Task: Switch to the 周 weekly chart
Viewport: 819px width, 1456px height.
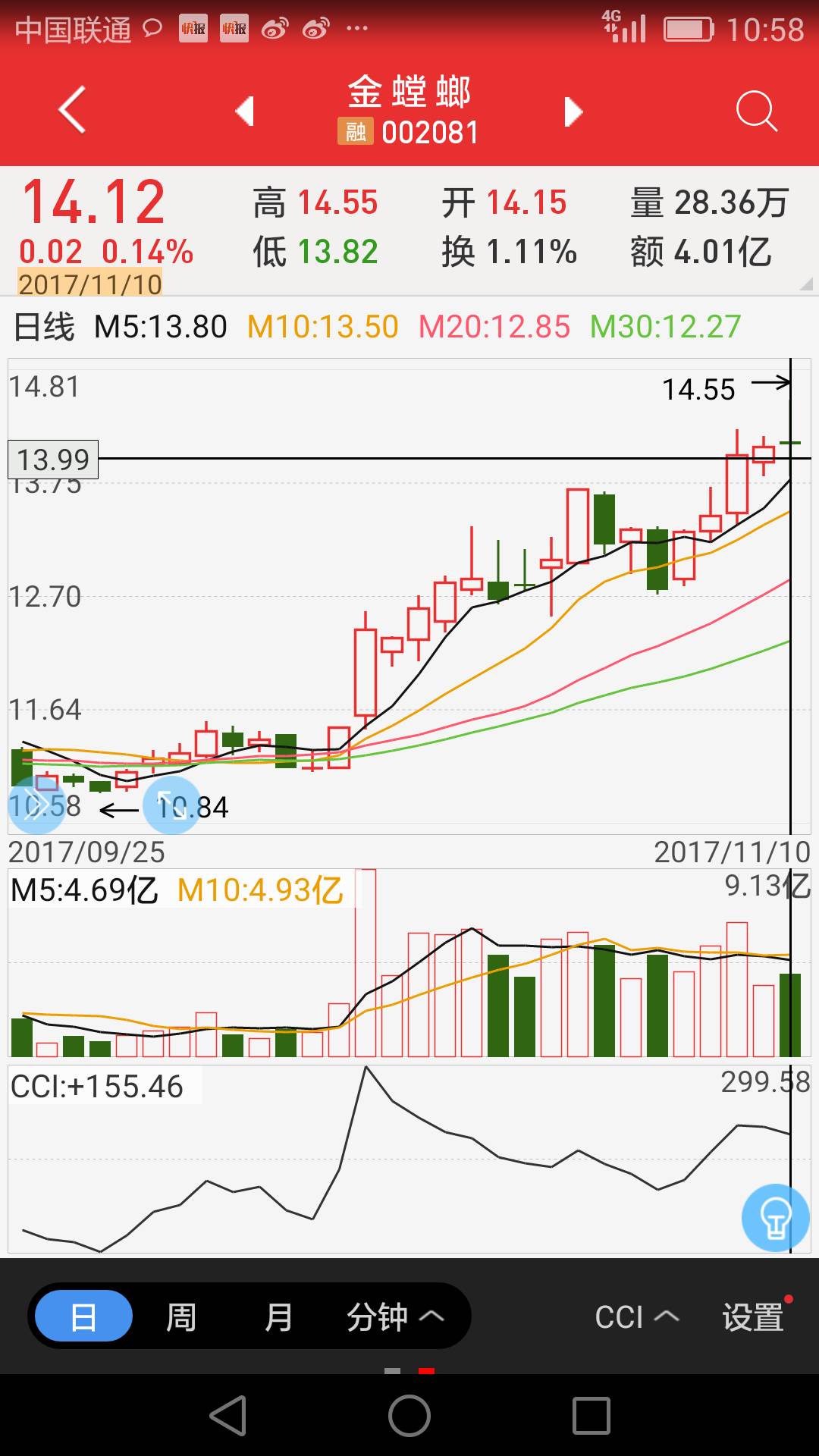Action: 181,1317
